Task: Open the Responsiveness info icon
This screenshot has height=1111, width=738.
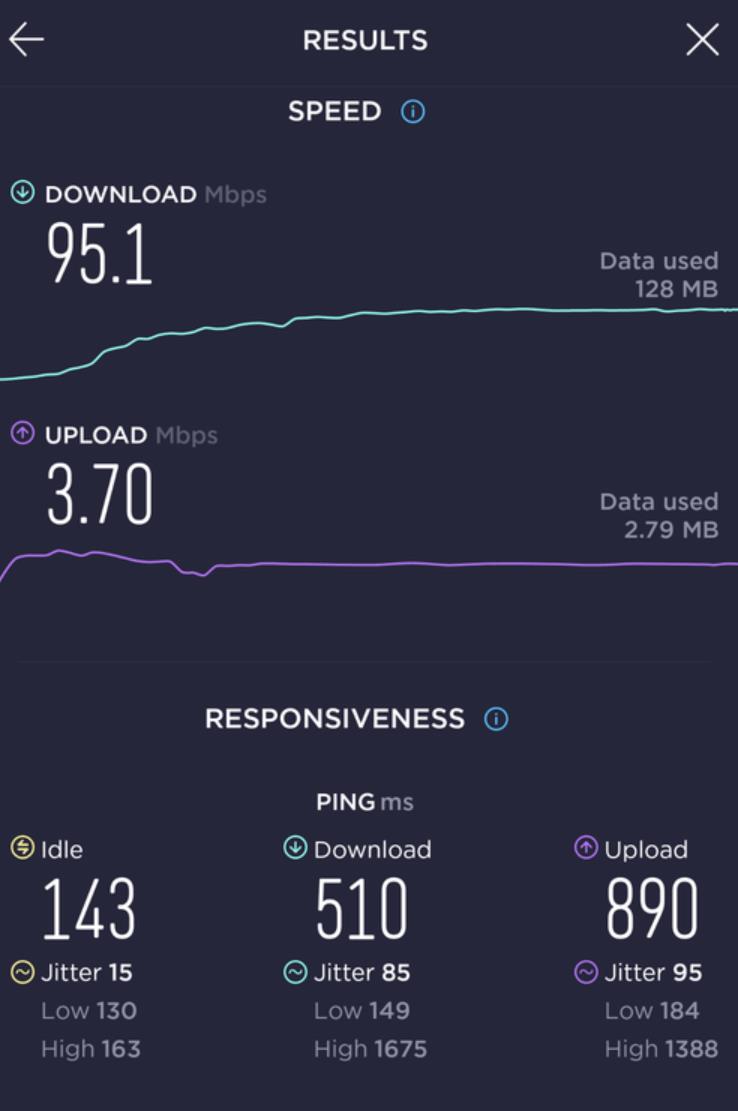Action: (496, 719)
